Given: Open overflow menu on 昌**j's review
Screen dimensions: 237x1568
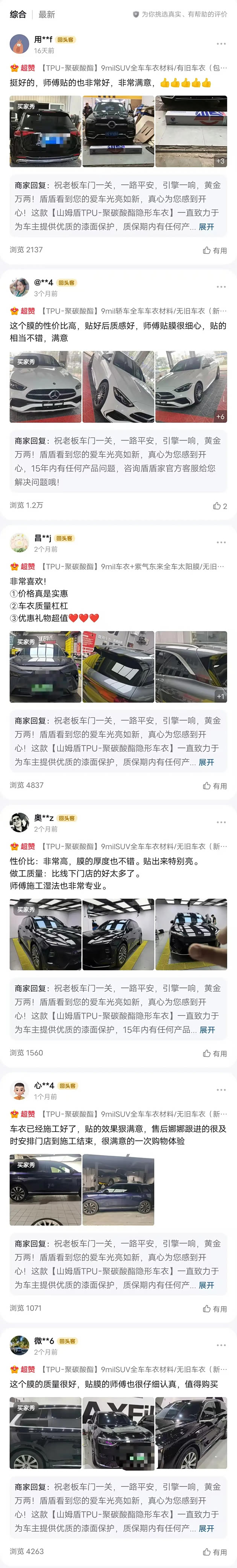Looking at the screenshot, I should (221, 542).
